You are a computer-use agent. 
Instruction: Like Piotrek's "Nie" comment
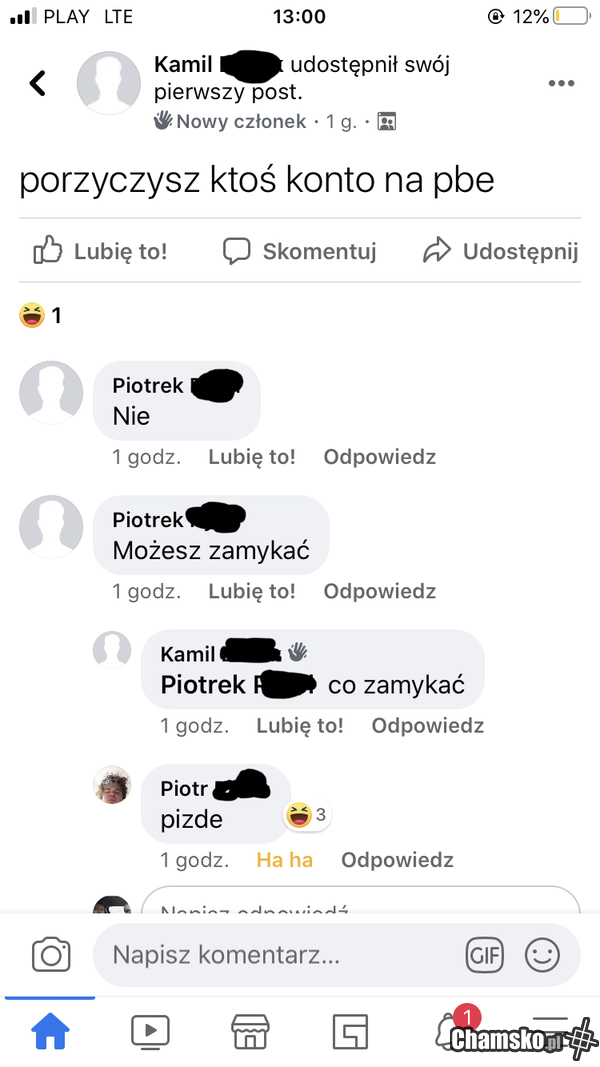pos(251,457)
